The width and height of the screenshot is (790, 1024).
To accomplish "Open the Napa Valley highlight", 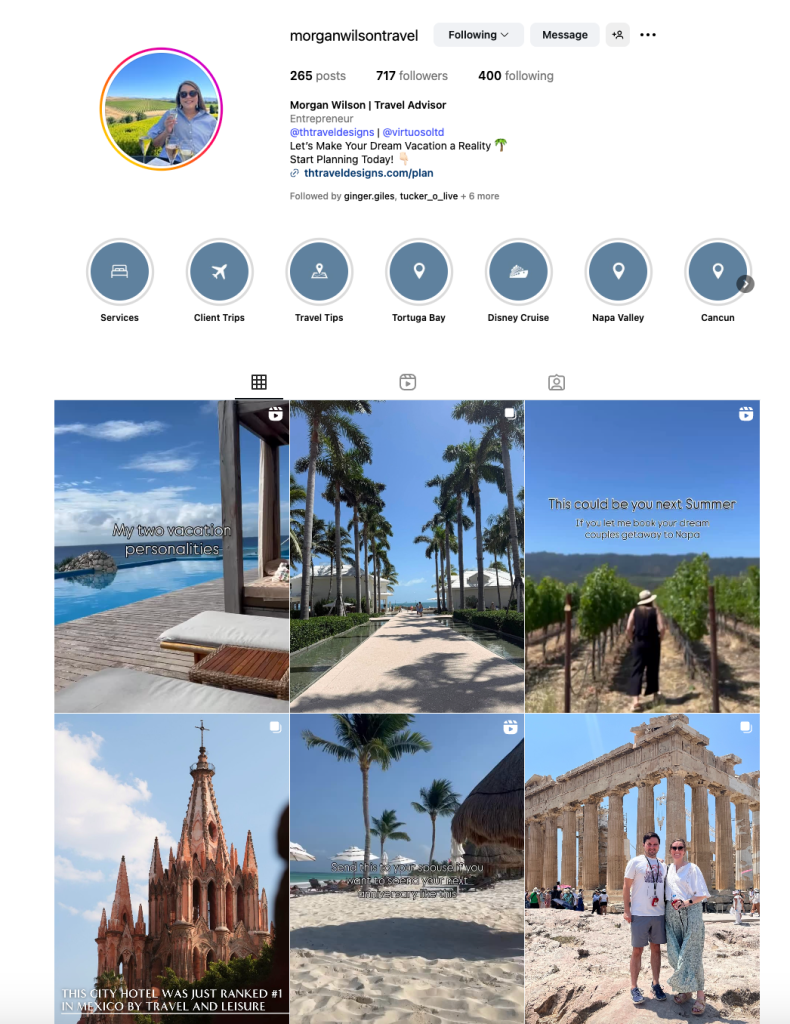I will (x=618, y=272).
